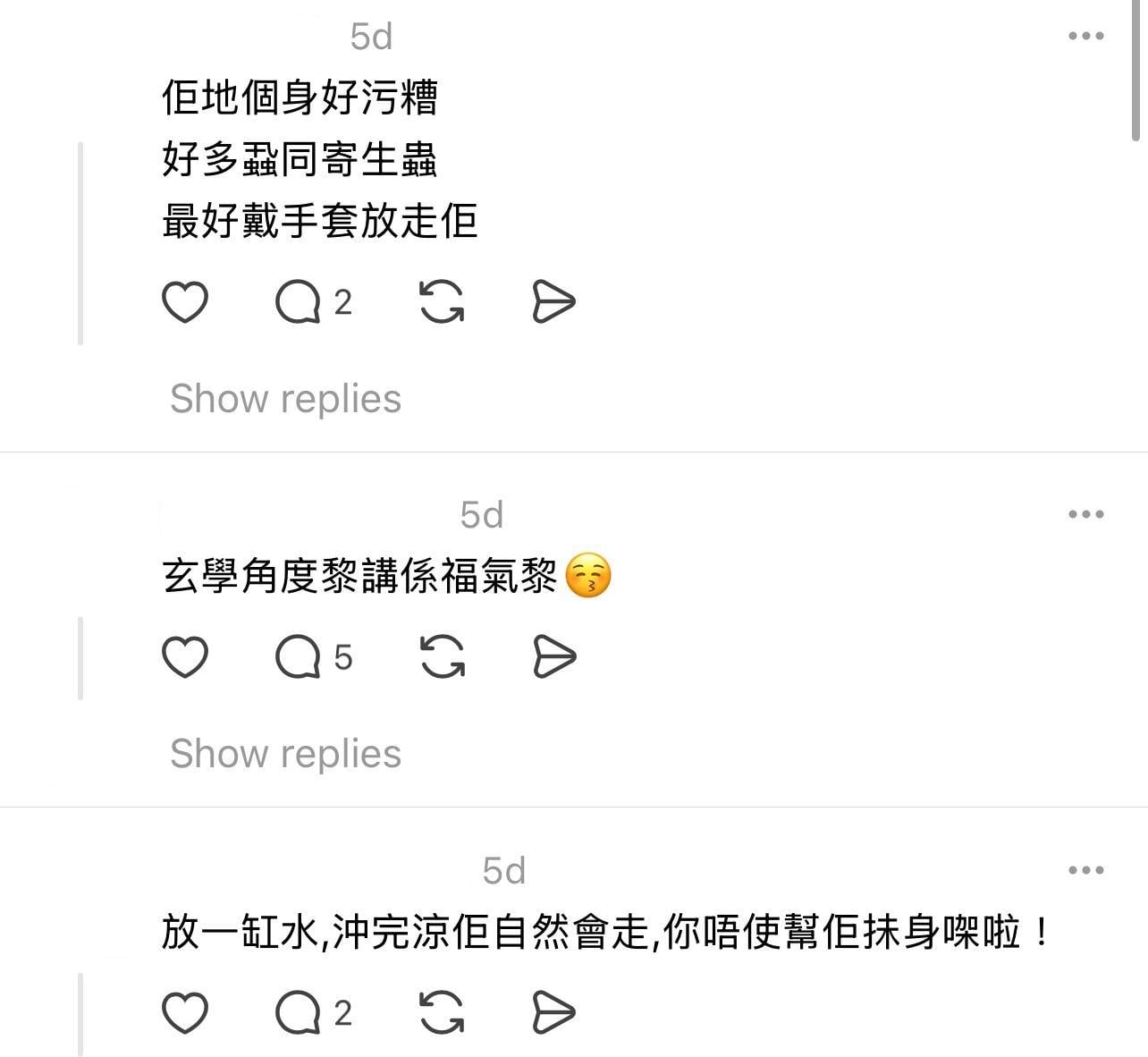Repost the 沖完涼 comment
The image size is (1148, 1057).
click(442, 1012)
